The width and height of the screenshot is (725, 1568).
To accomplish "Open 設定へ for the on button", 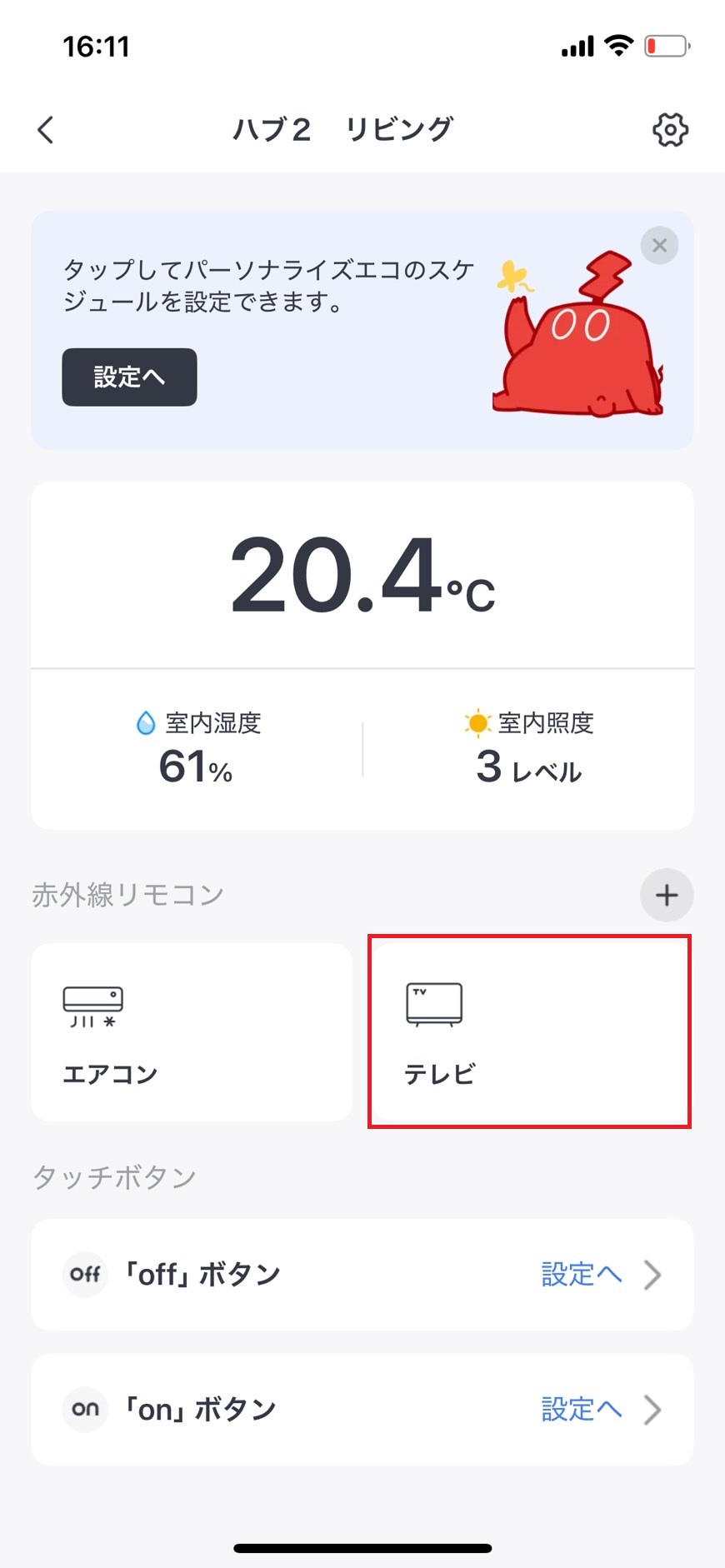I will tap(581, 1409).
